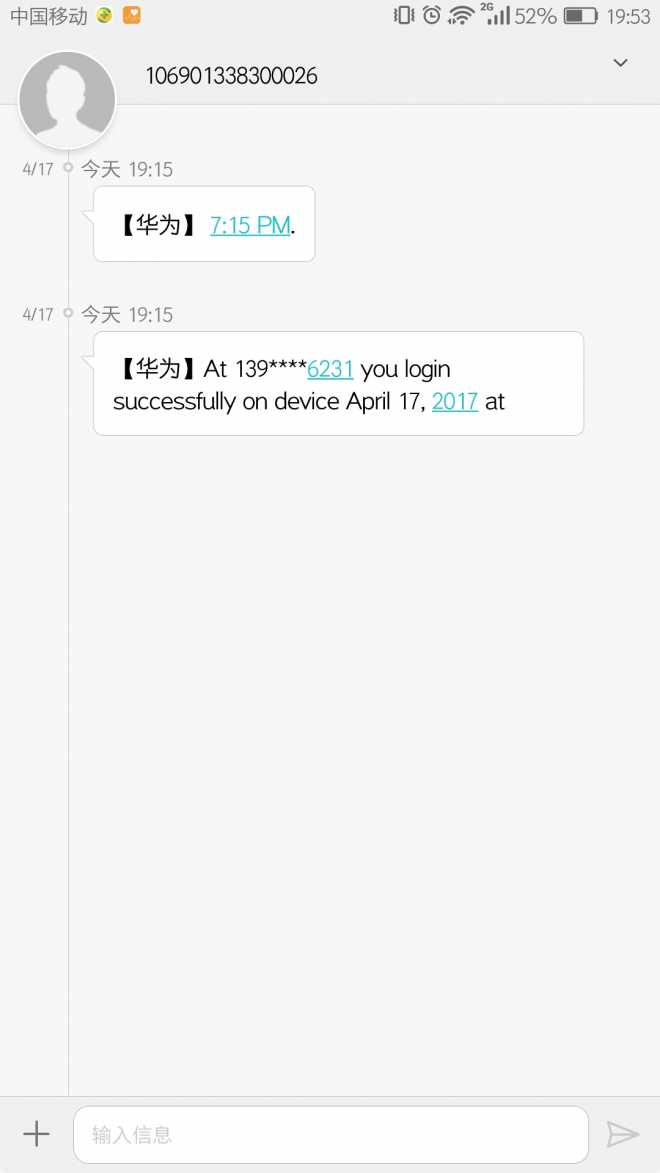This screenshot has height=1173, width=660.
Task: Tap the 6231 number link
Action: coord(330,369)
